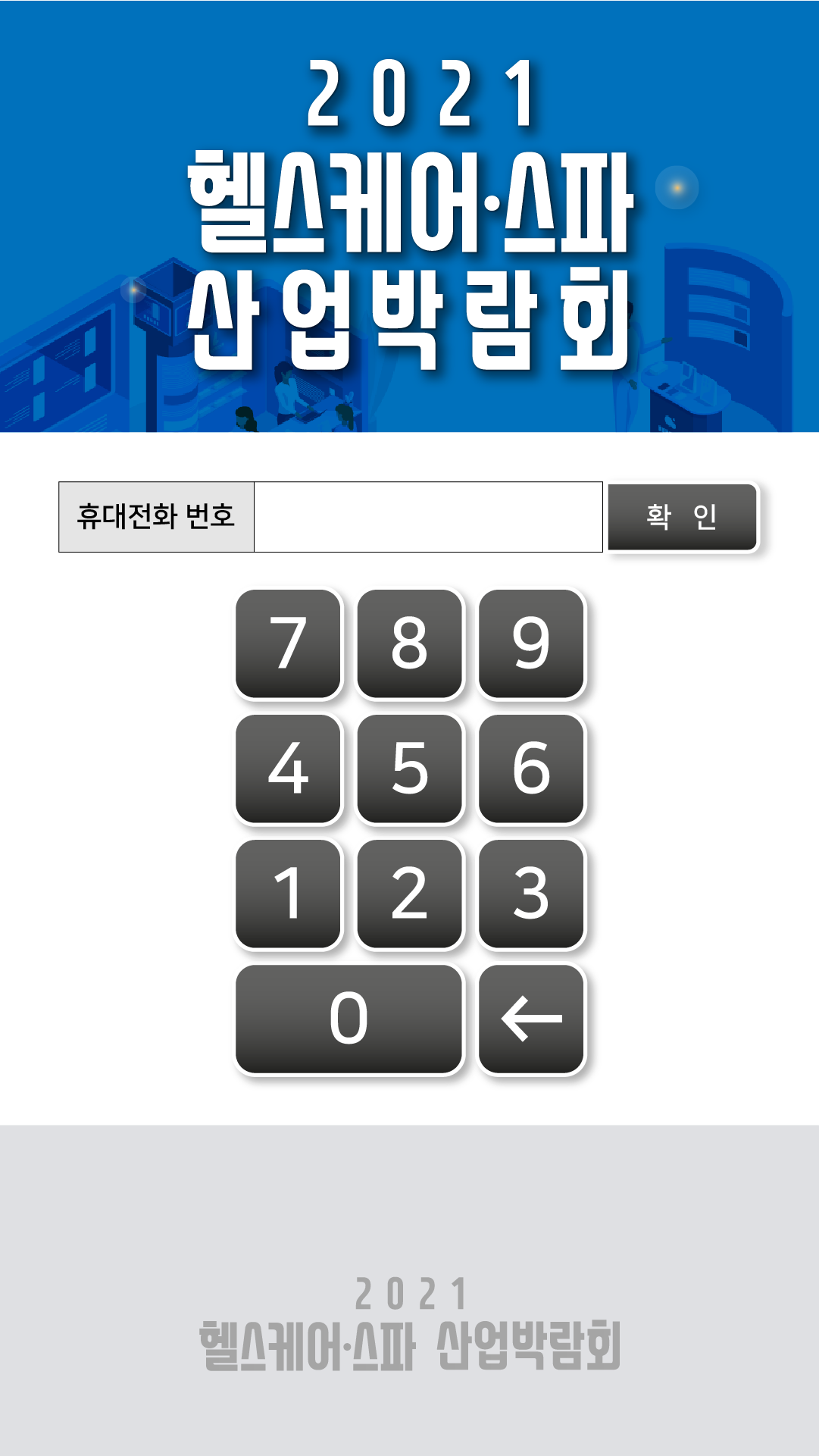Delete last digit with the backspace arrow
Viewport: 819px width, 1456px height.
(x=531, y=1019)
